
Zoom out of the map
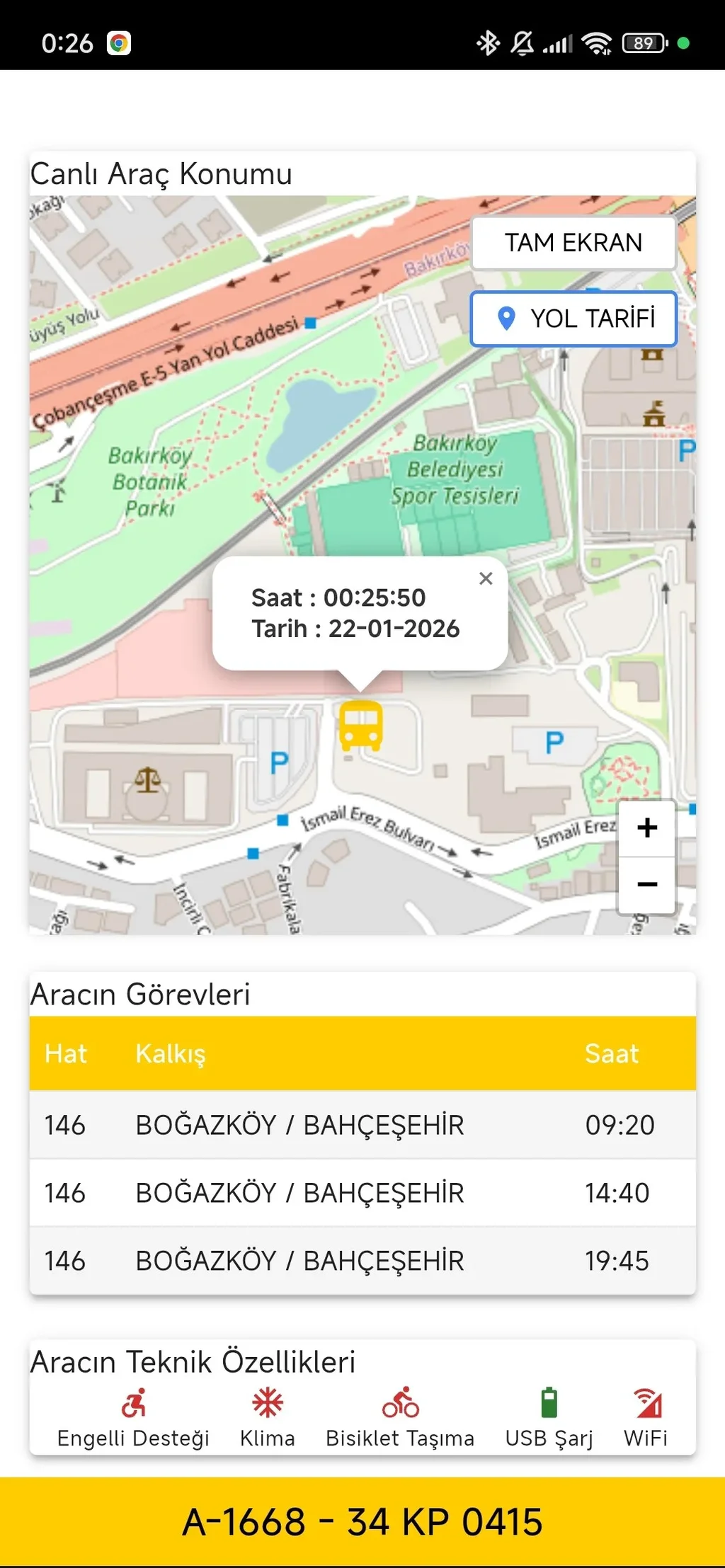pos(646,884)
